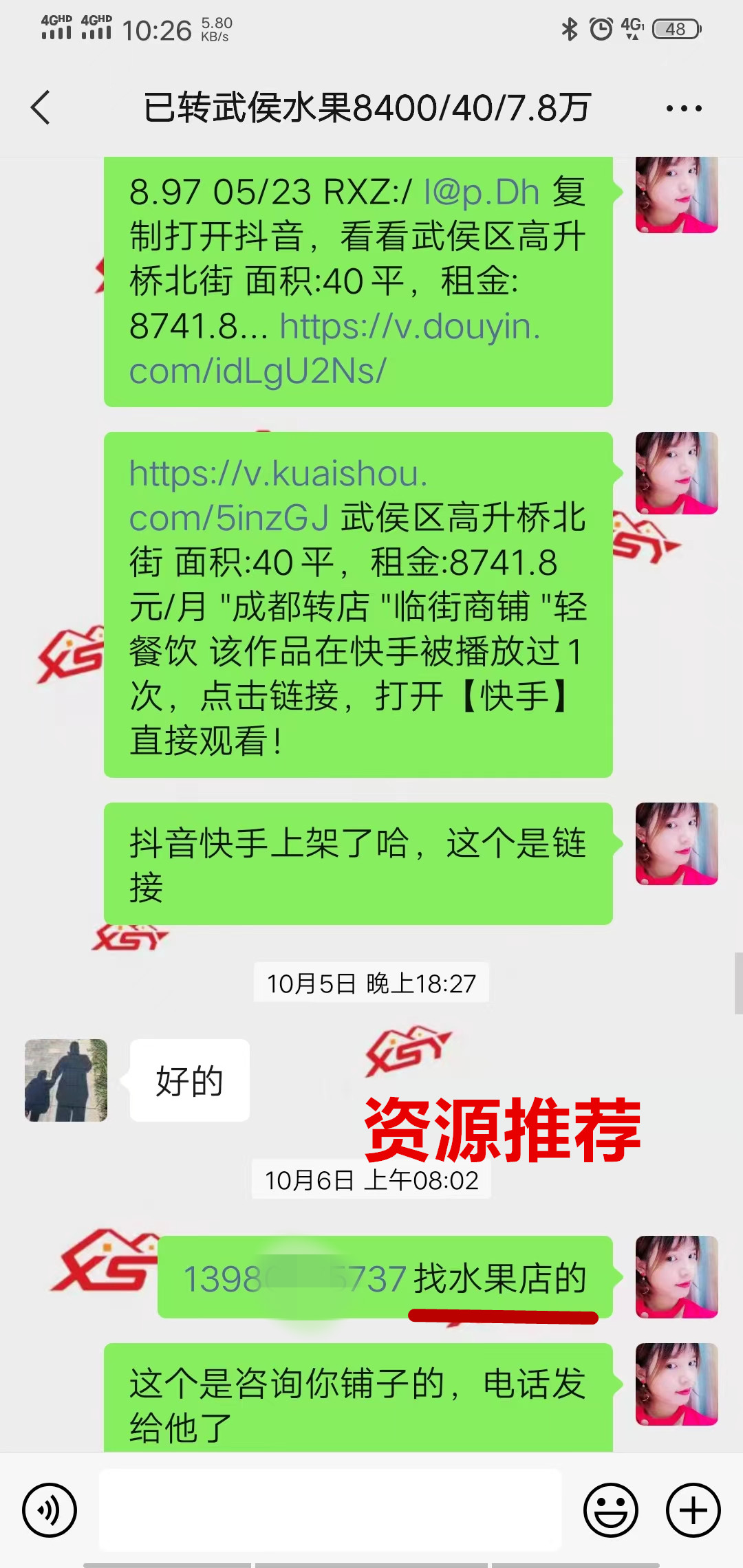
Task: Switch to voice message input
Action: coord(50,1510)
